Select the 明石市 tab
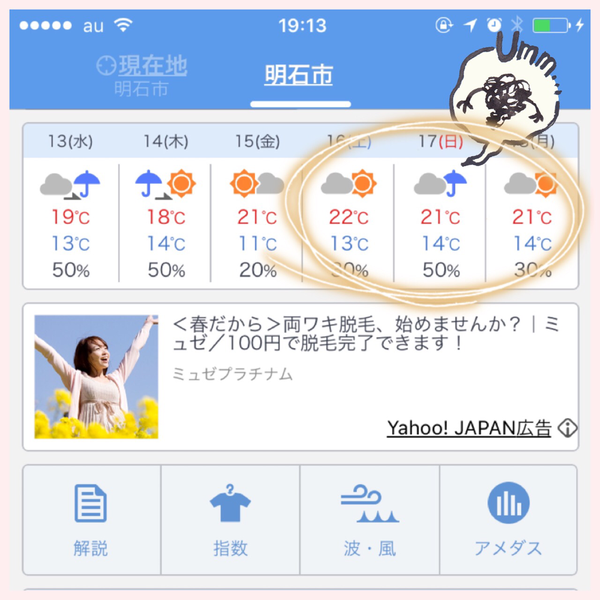Viewport: 600px width, 600px height. (298, 76)
